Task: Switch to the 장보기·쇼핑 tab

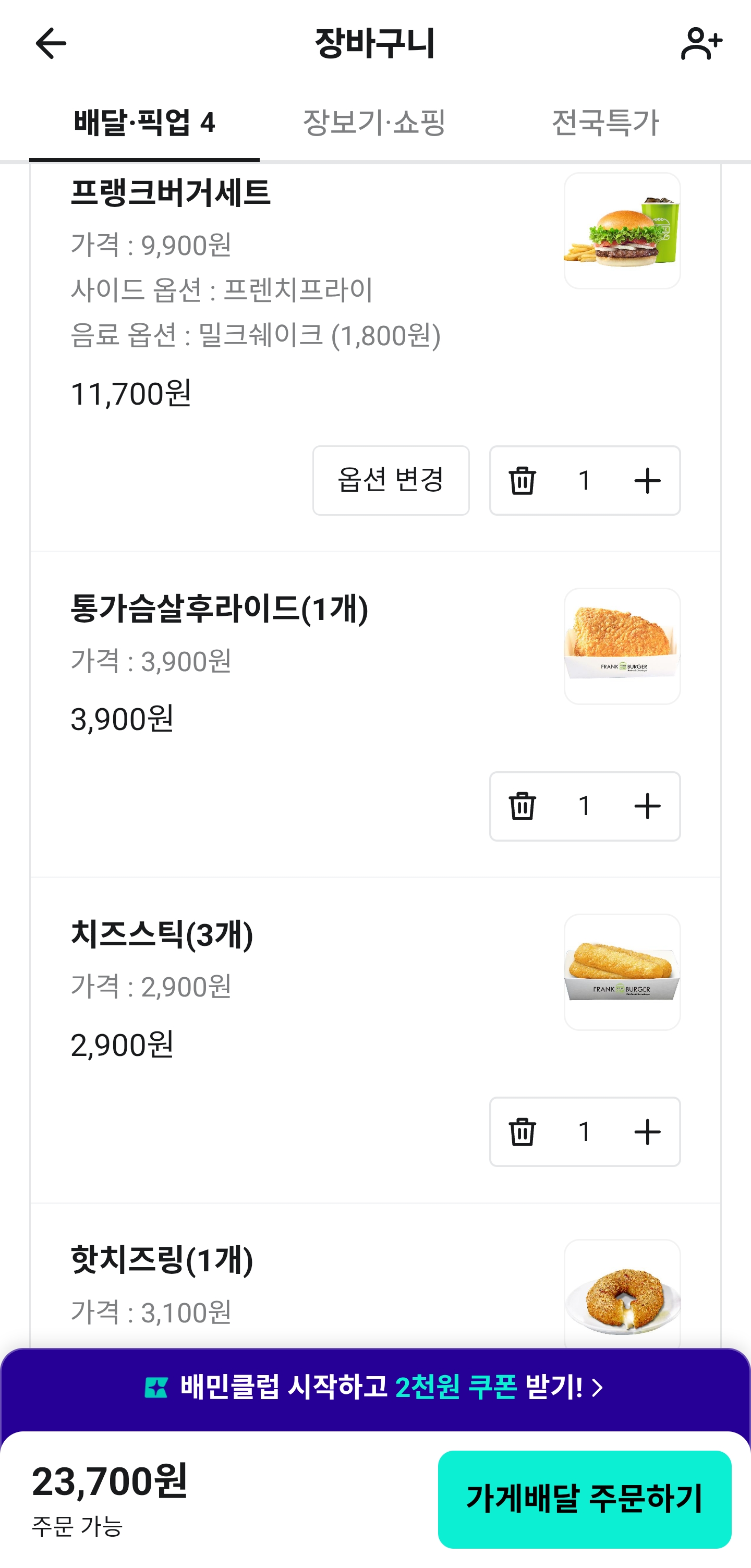Action: coord(374,123)
